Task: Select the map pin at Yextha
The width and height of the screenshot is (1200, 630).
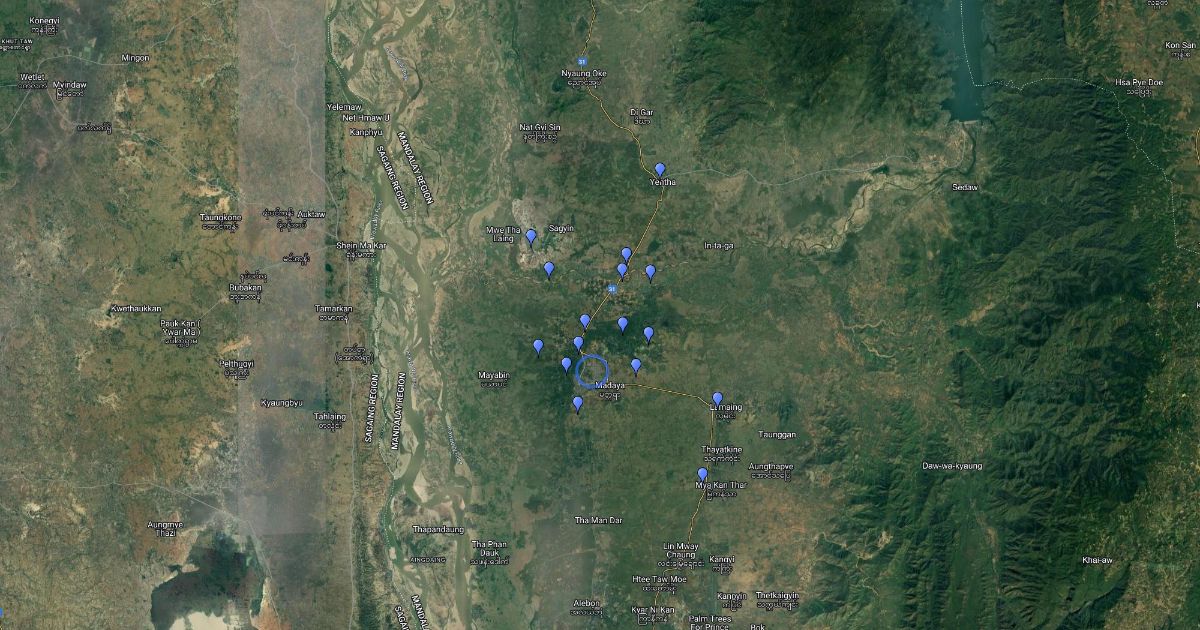Action: tap(660, 170)
